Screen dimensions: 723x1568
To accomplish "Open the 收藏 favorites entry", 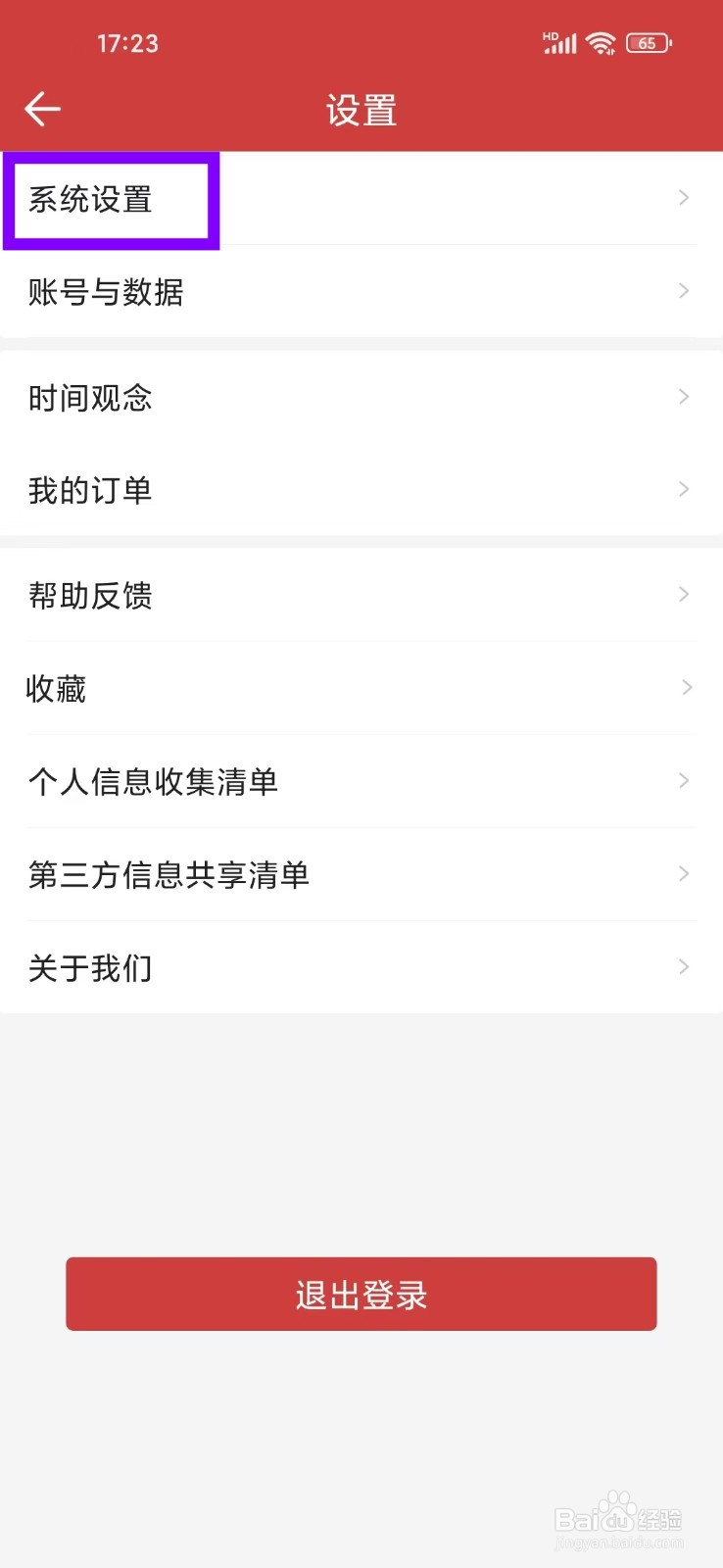I will pyautogui.click(x=56, y=687).
